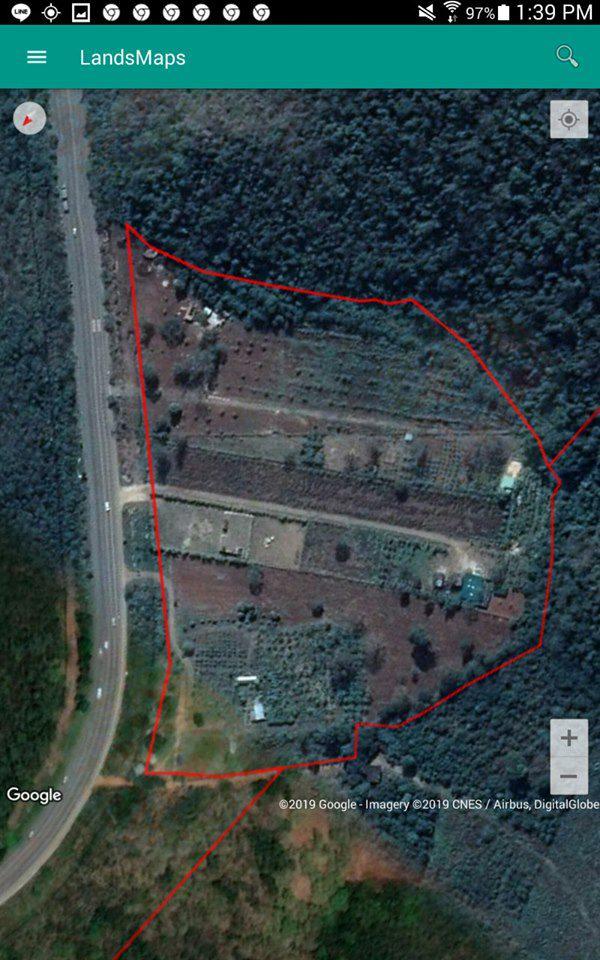Open the search magnifier in the app bar
Image resolution: width=600 pixels, height=960 pixels.
[x=567, y=56]
